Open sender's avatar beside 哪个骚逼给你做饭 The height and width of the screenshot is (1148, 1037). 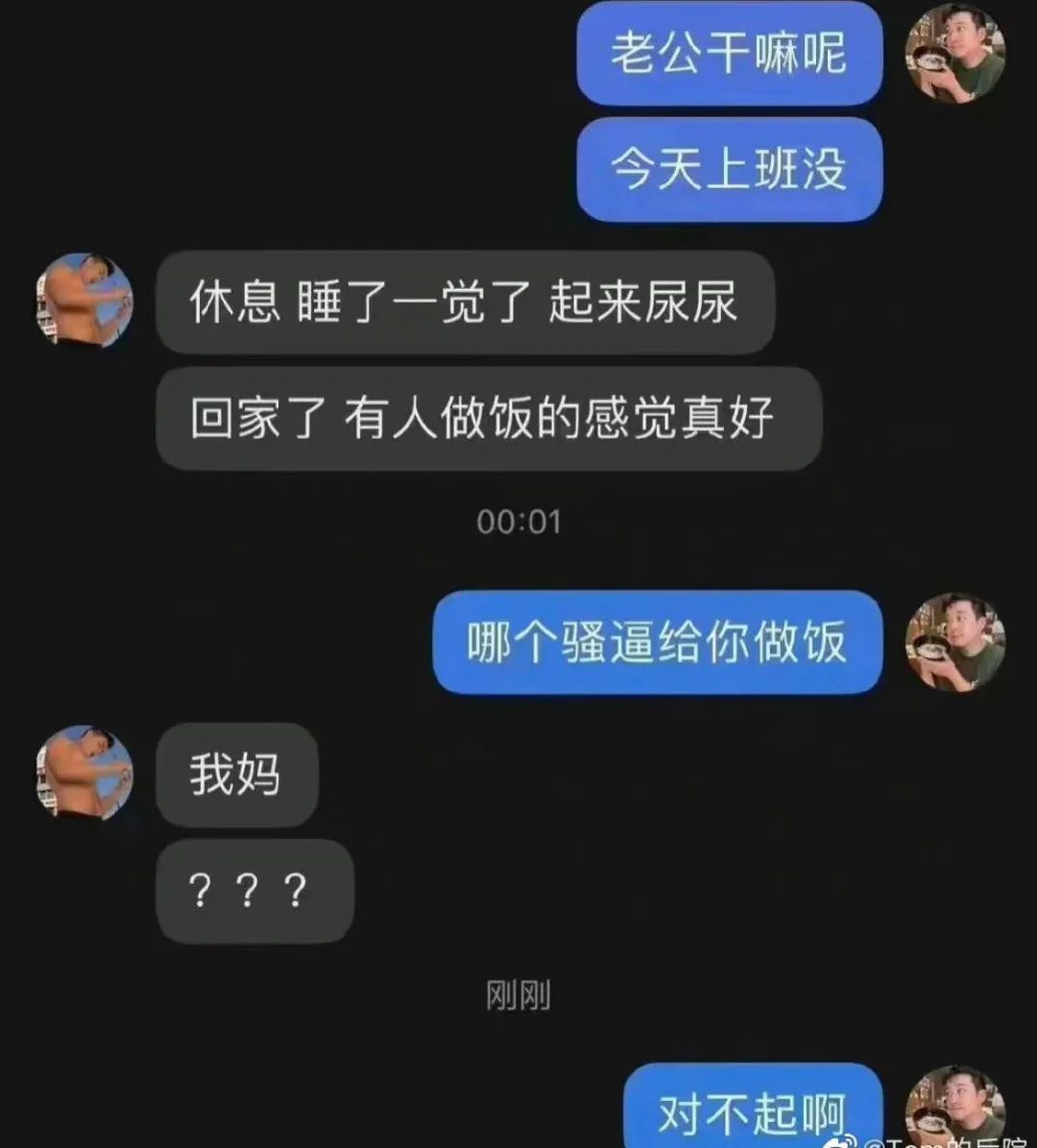[x=955, y=642]
